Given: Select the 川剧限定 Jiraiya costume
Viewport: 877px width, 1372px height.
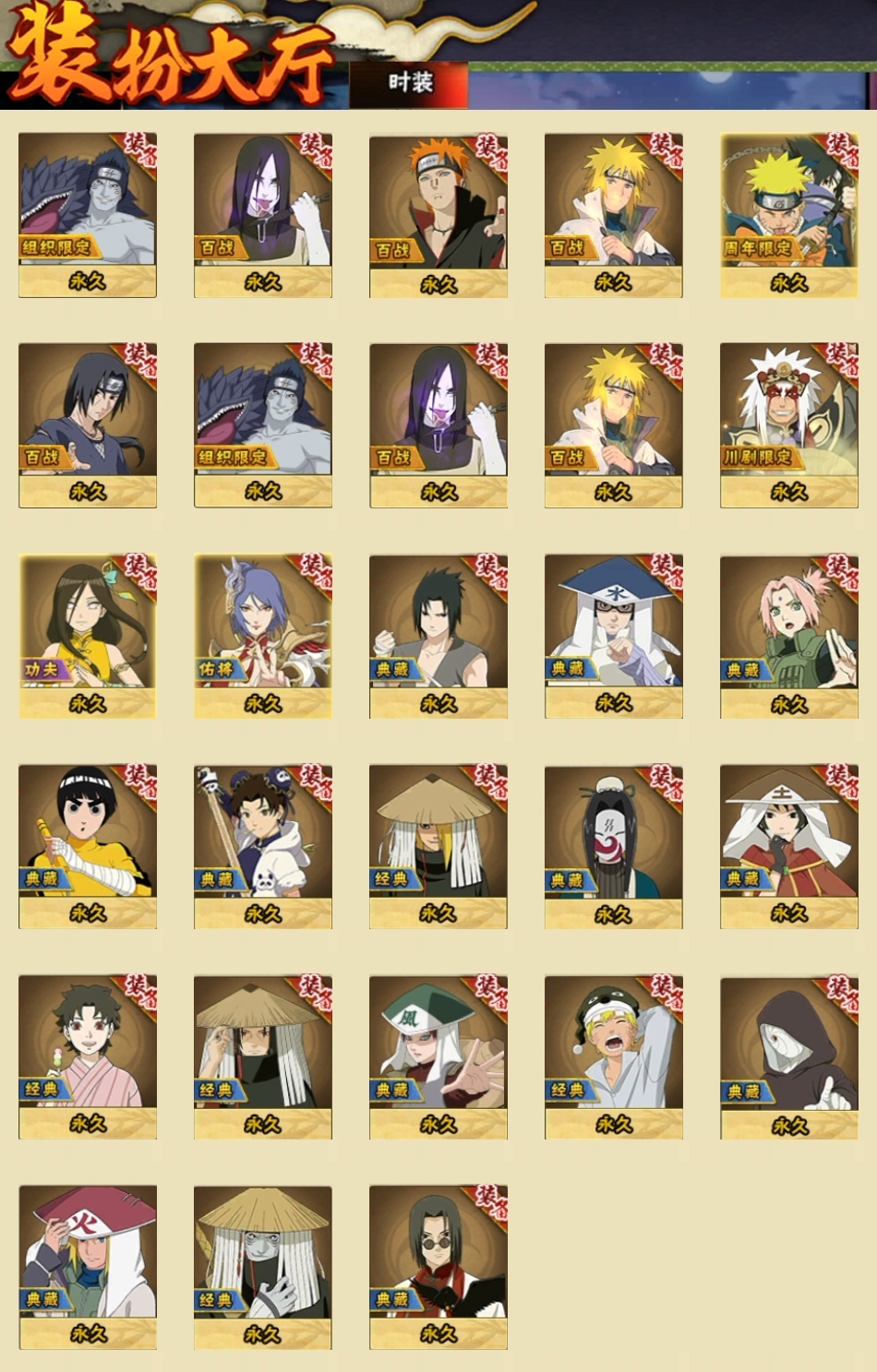Looking at the screenshot, I should click(x=788, y=424).
